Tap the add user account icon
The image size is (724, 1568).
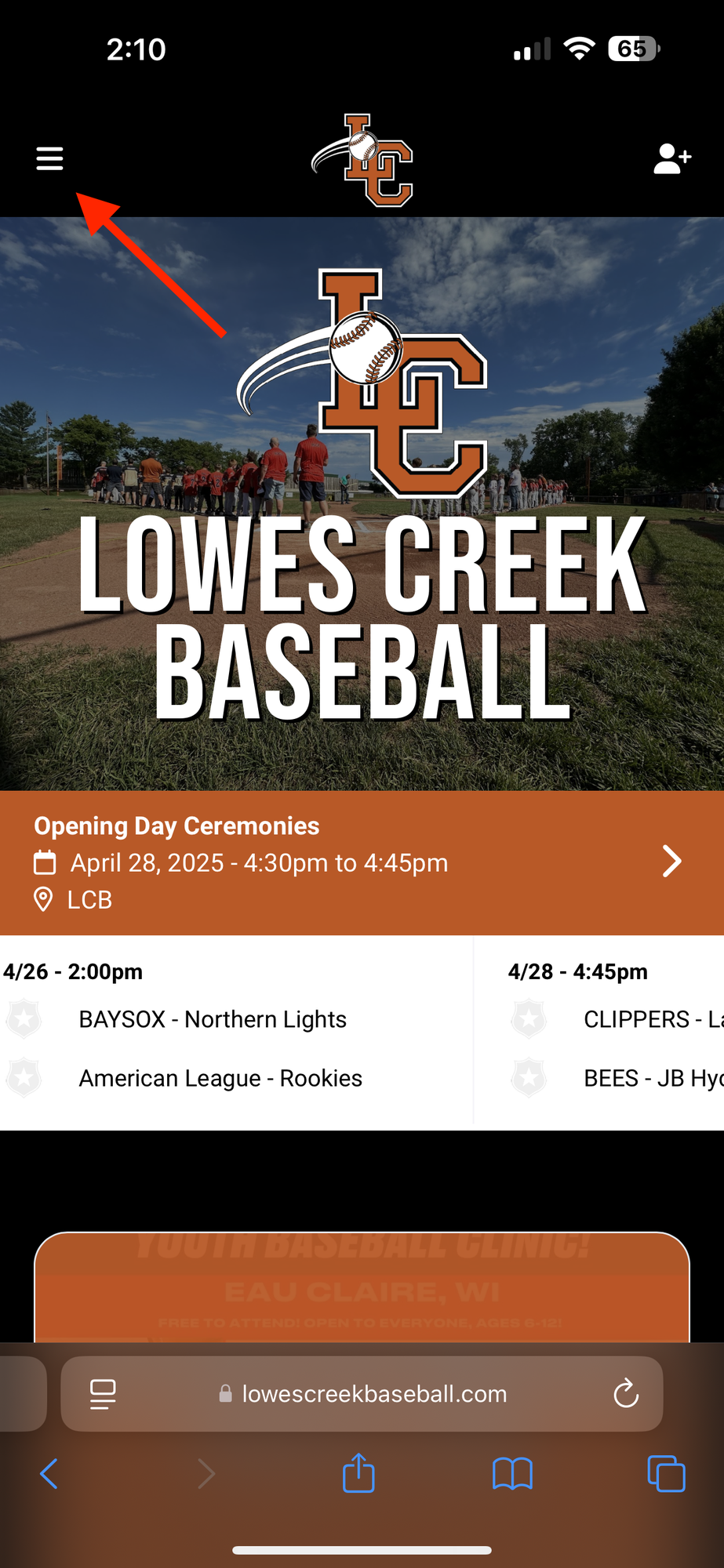[x=671, y=158]
